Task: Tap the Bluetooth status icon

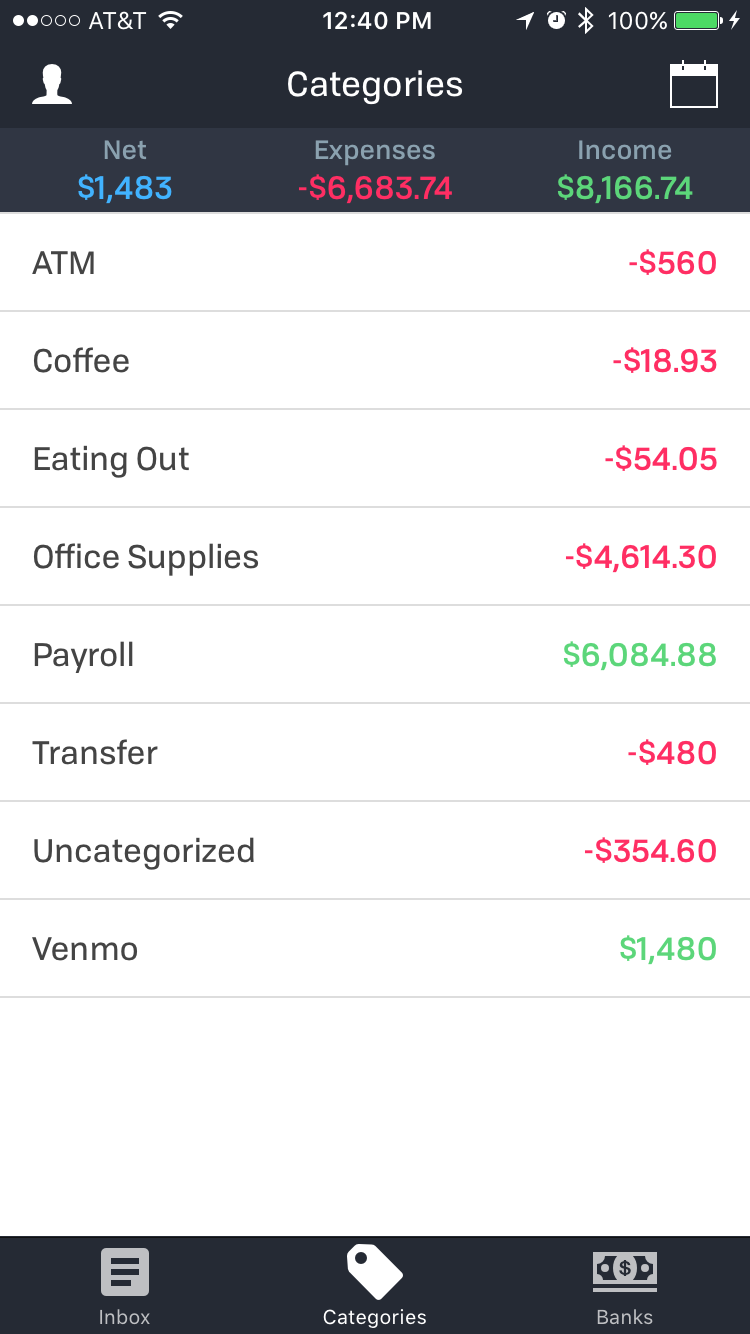Action: coord(585,18)
